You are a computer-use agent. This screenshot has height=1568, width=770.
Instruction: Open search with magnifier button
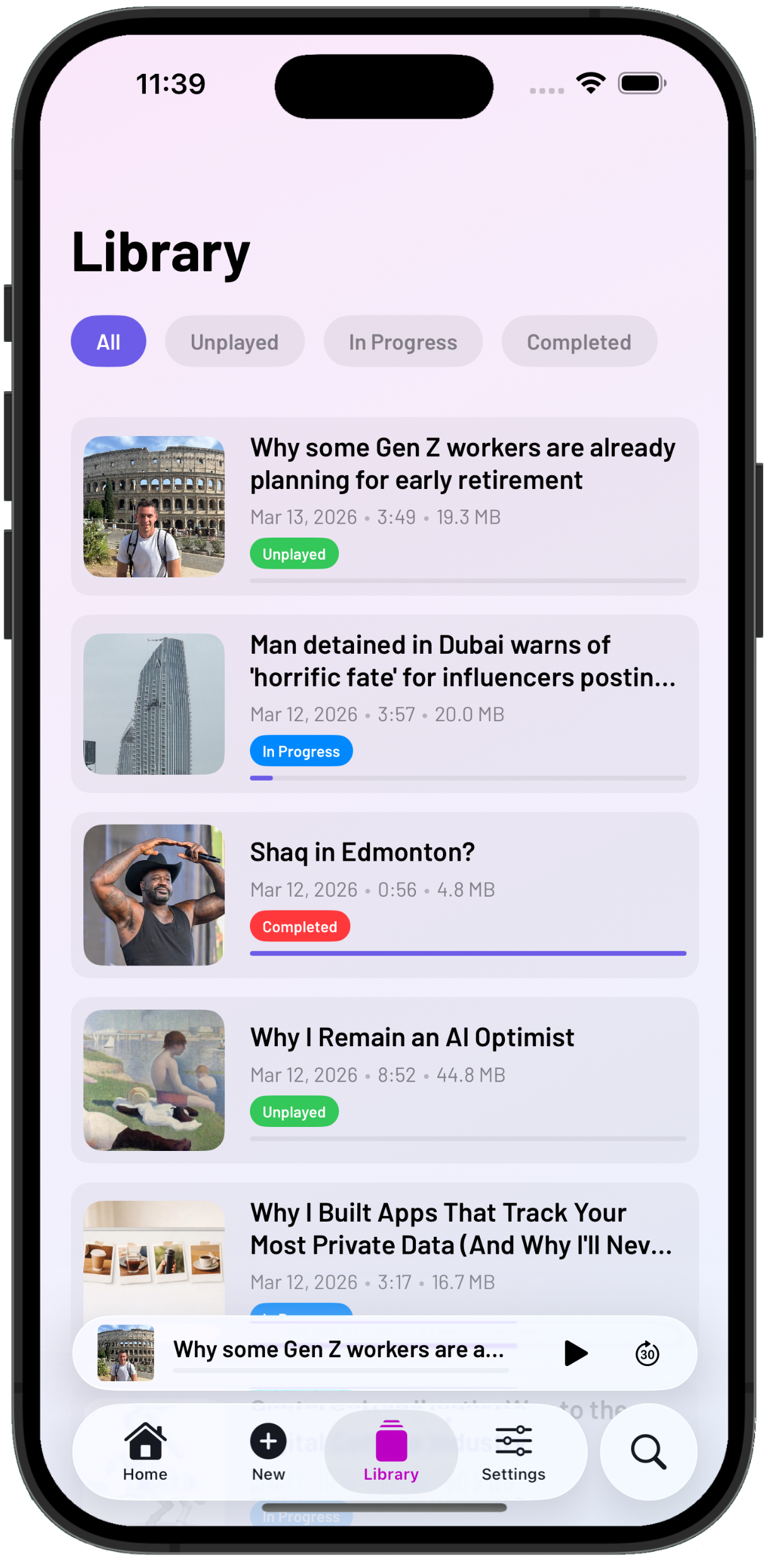(648, 1451)
